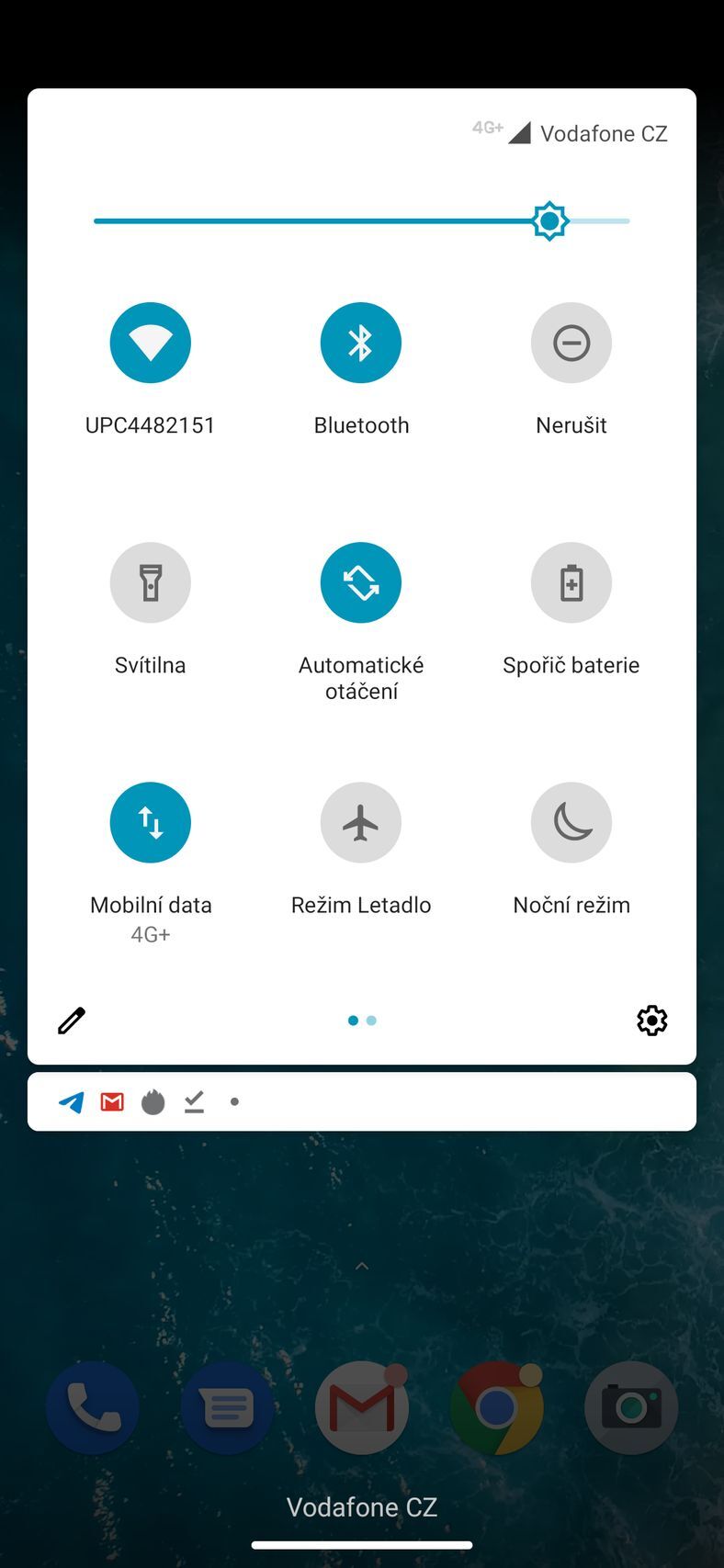Tap the Nerušit do-not-disturb icon

(x=571, y=343)
